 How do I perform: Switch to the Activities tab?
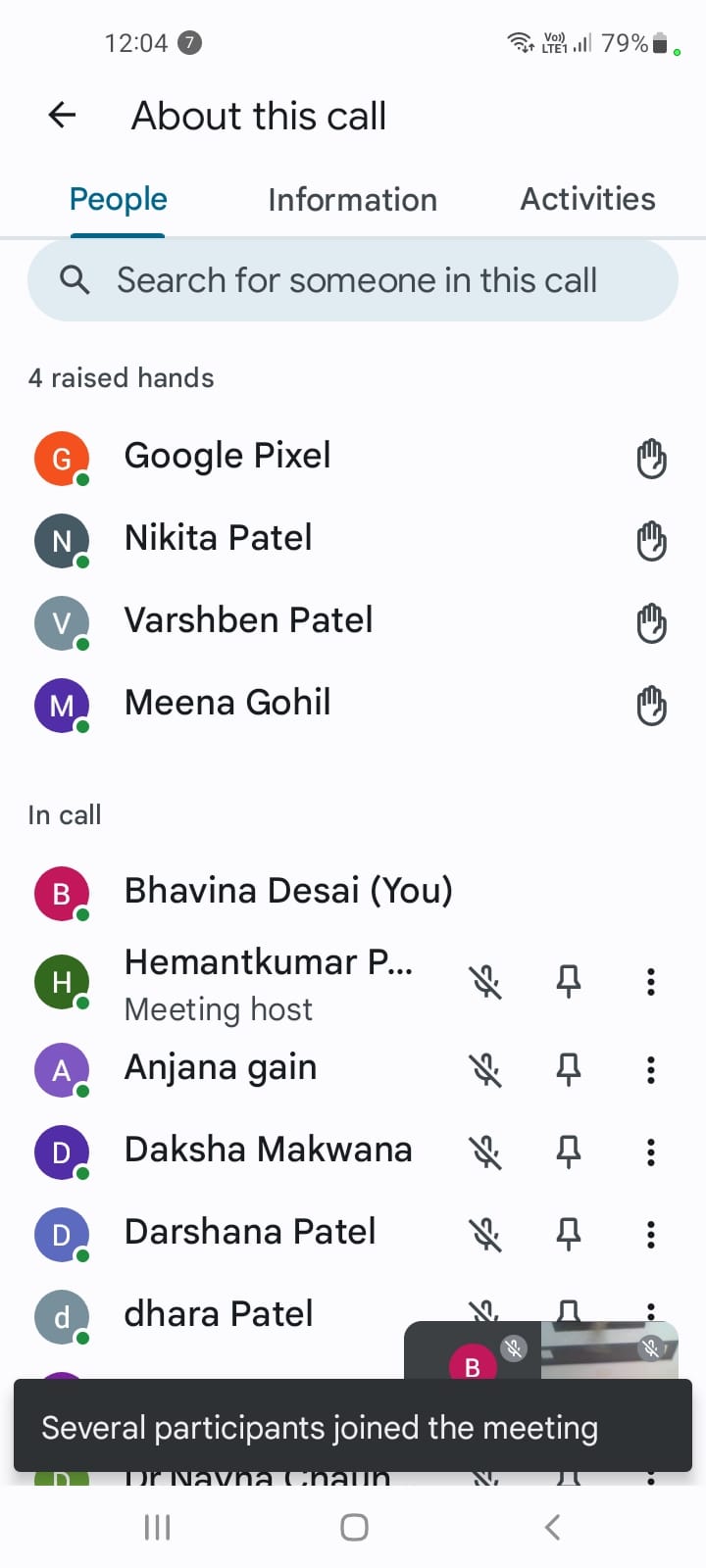coord(587,199)
